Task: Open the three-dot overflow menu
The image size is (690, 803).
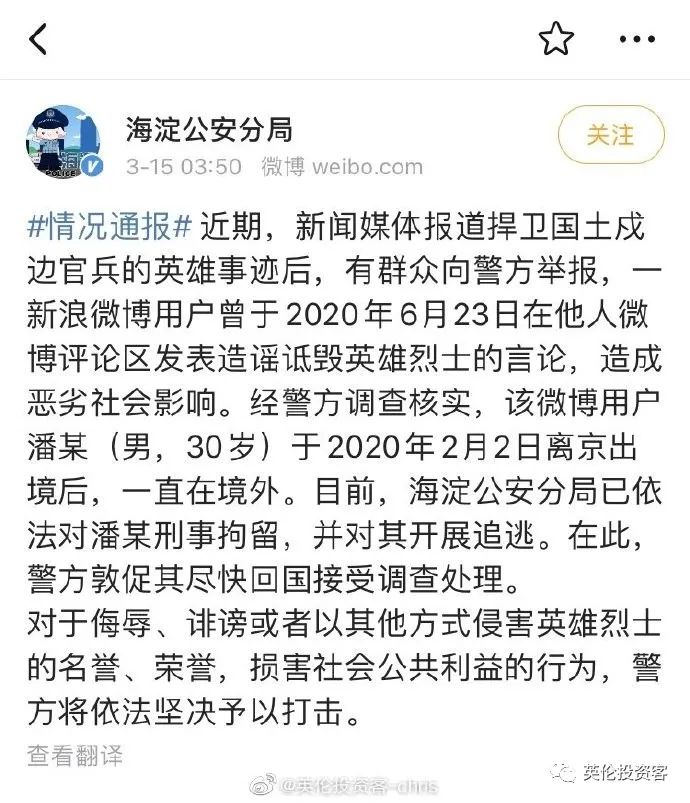Action: tap(637, 40)
